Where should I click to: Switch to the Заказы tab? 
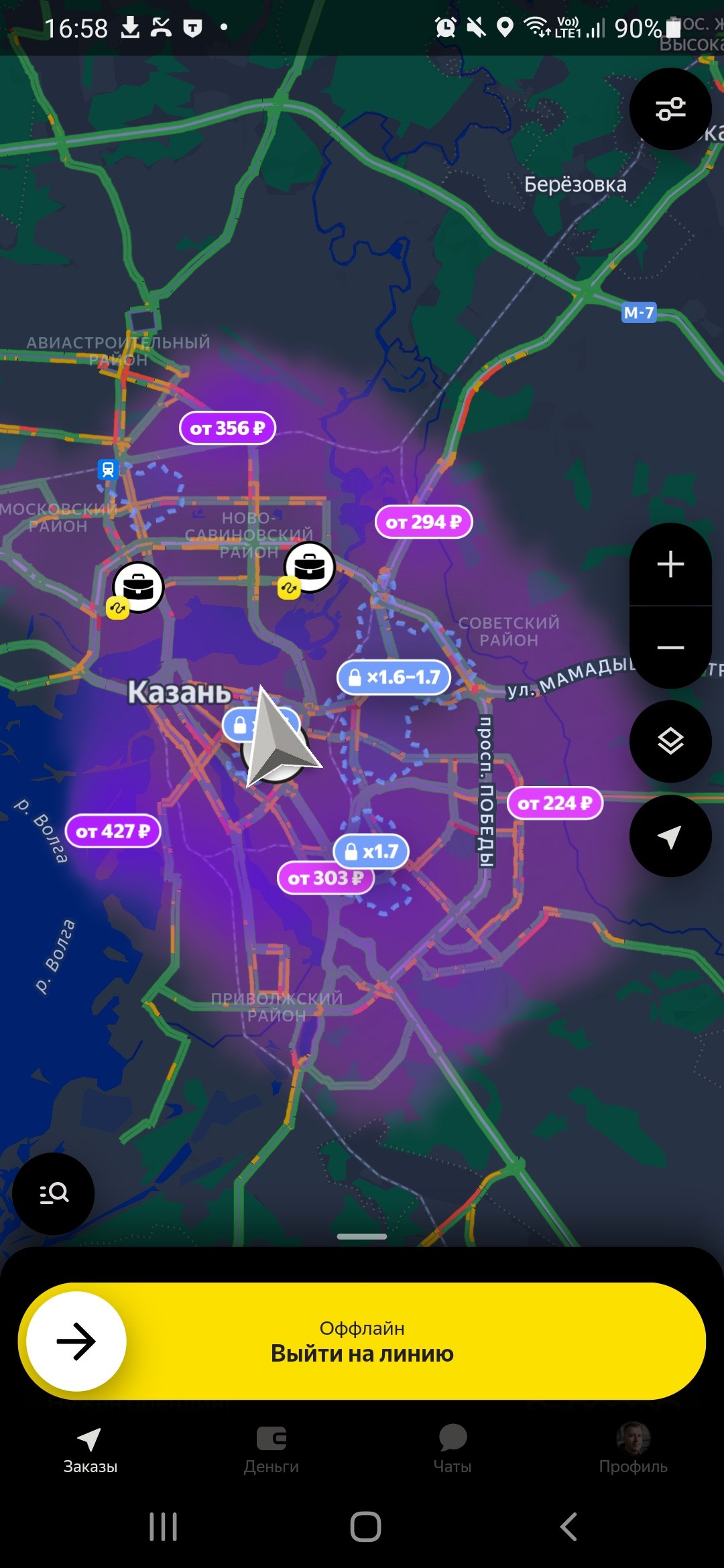click(x=90, y=1450)
